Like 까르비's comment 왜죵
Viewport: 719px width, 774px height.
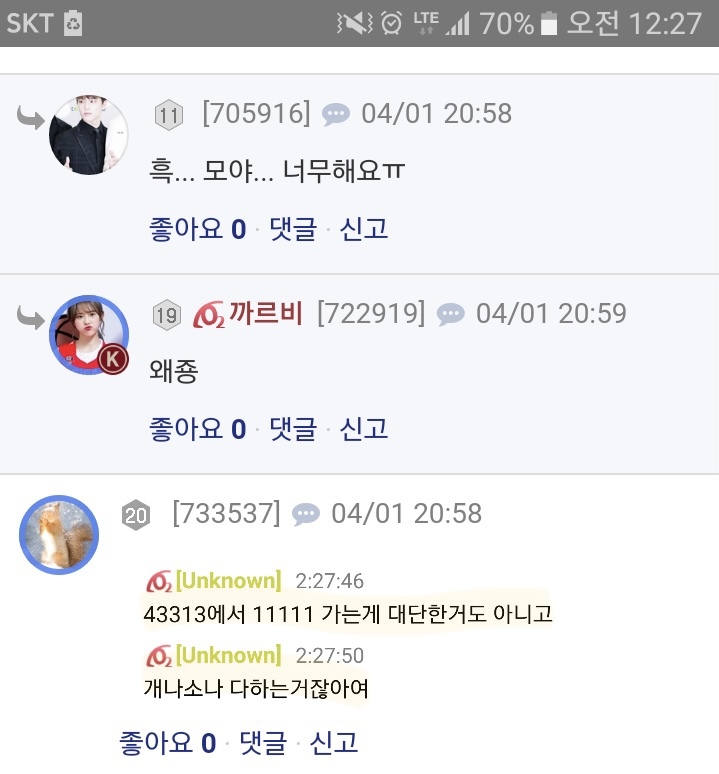197,429
